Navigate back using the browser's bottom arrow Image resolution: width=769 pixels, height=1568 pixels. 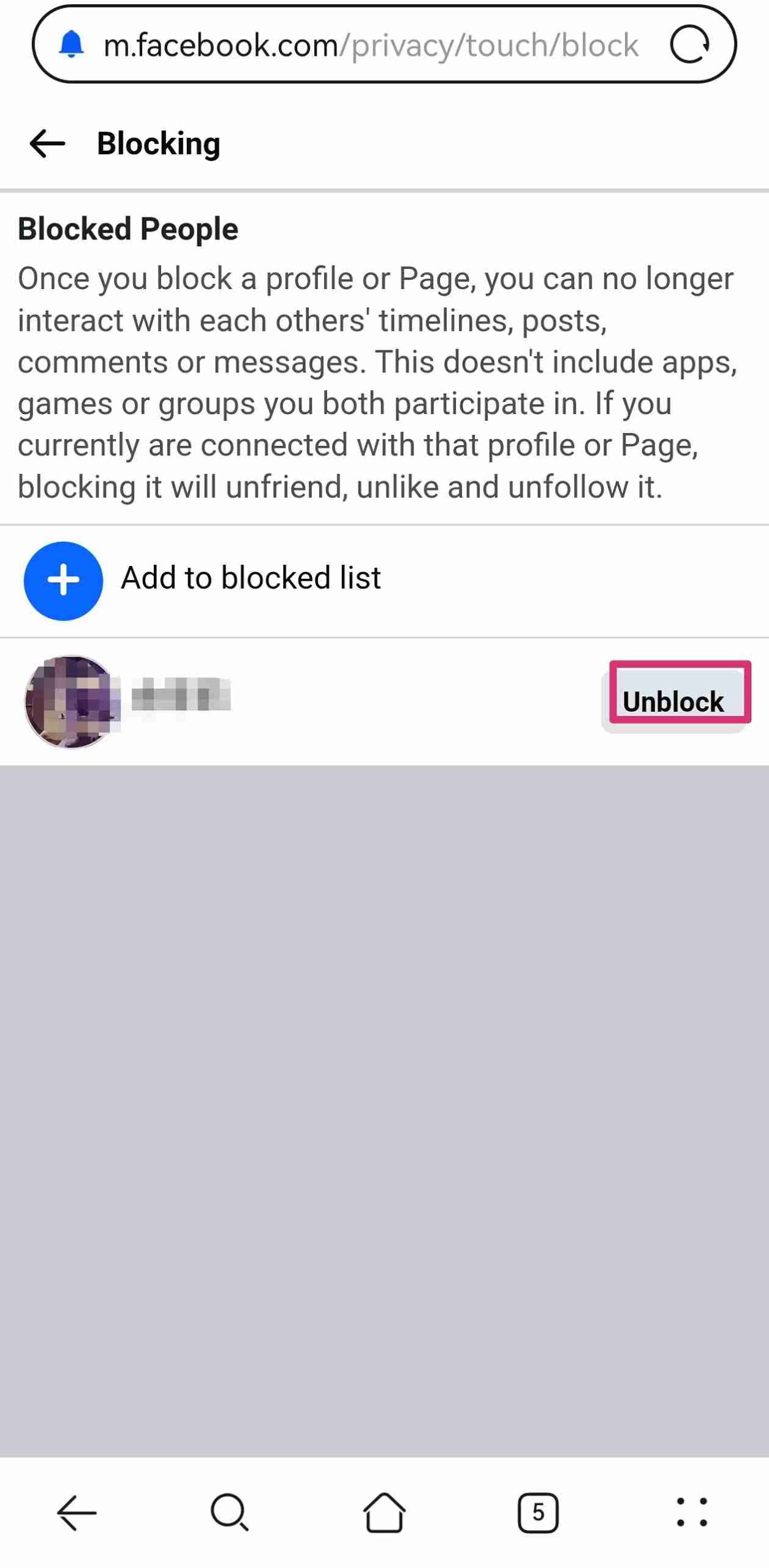77,1512
